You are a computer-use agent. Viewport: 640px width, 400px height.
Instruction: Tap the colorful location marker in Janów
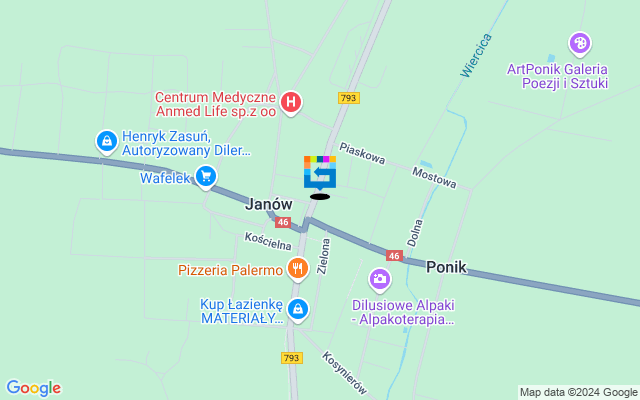coord(320,172)
